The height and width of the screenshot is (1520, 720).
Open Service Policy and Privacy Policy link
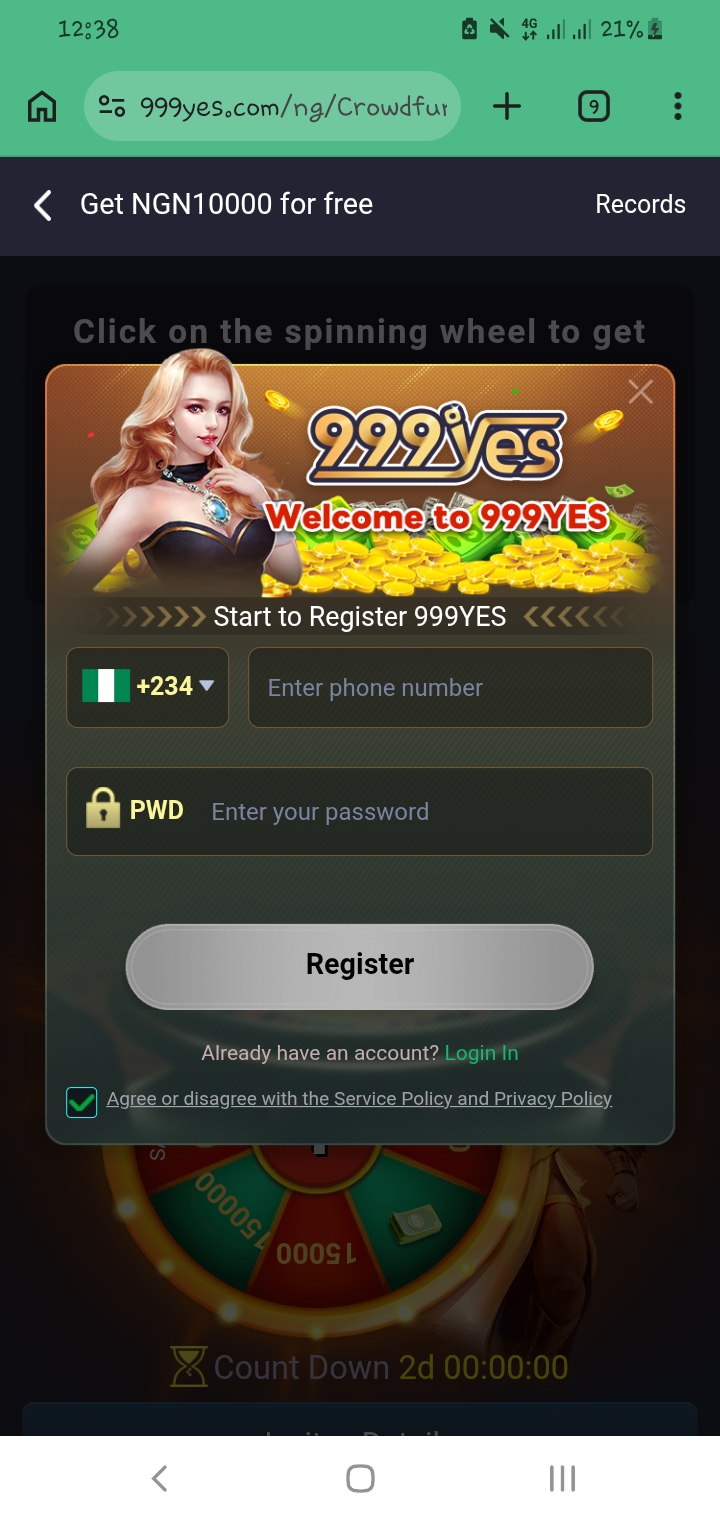[x=360, y=1099]
